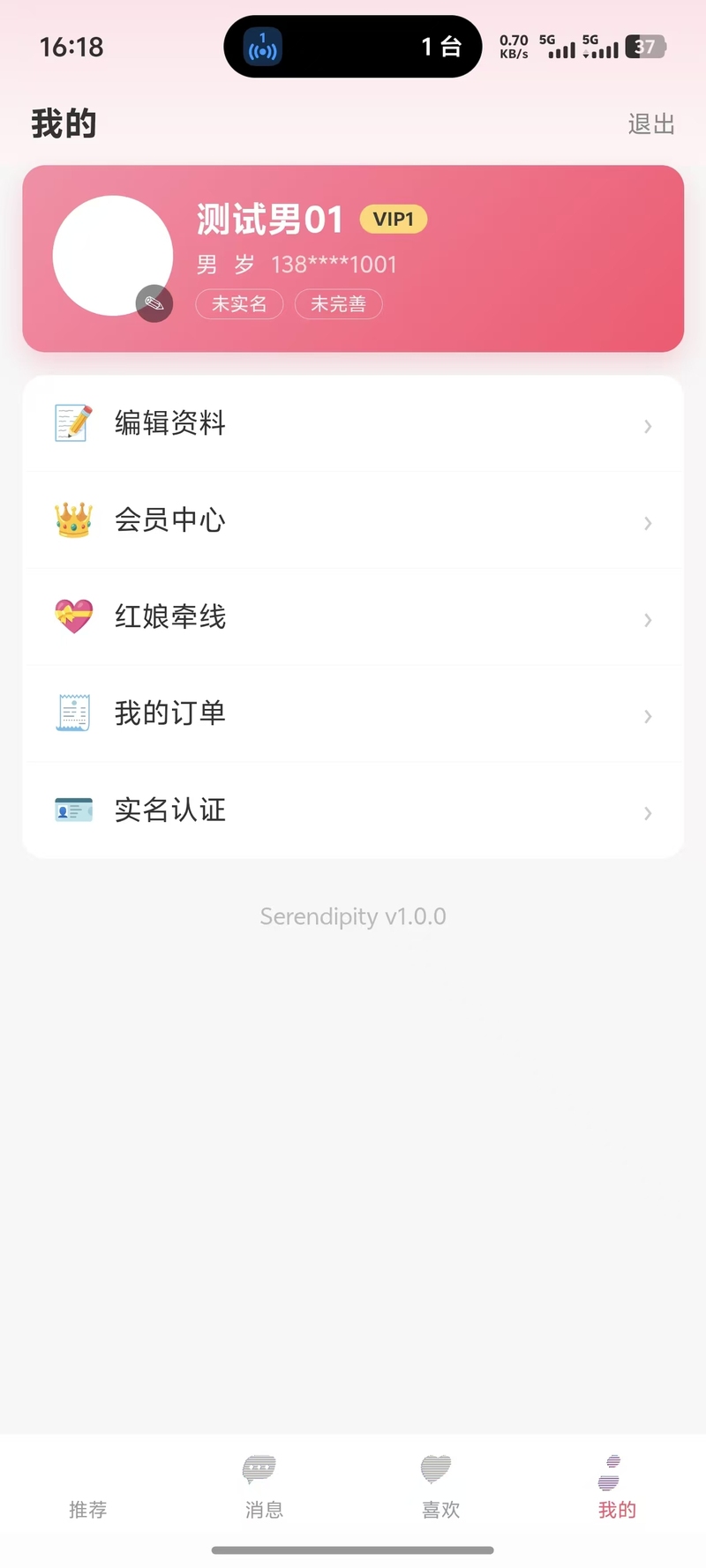The height and width of the screenshot is (1568, 706).
Task: Tap the 未完善 chip
Action: (x=338, y=304)
